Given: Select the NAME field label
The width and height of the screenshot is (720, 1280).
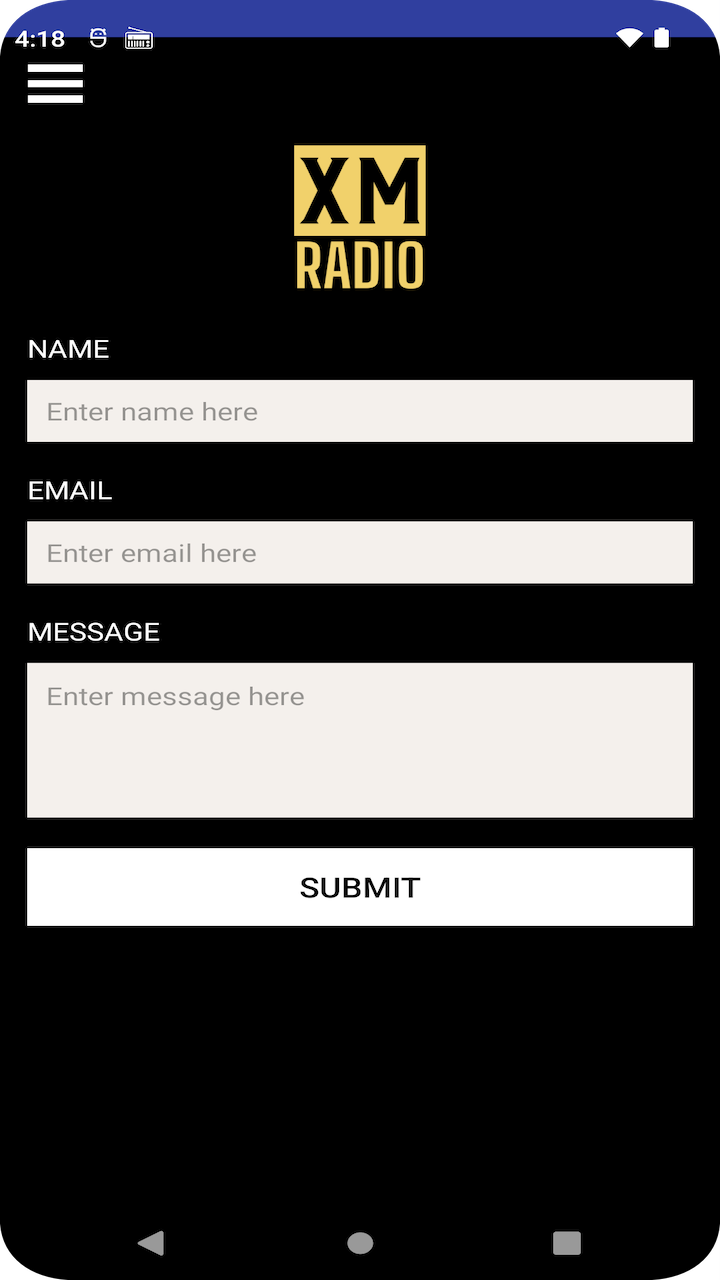Looking at the screenshot, I should [68, 349].
